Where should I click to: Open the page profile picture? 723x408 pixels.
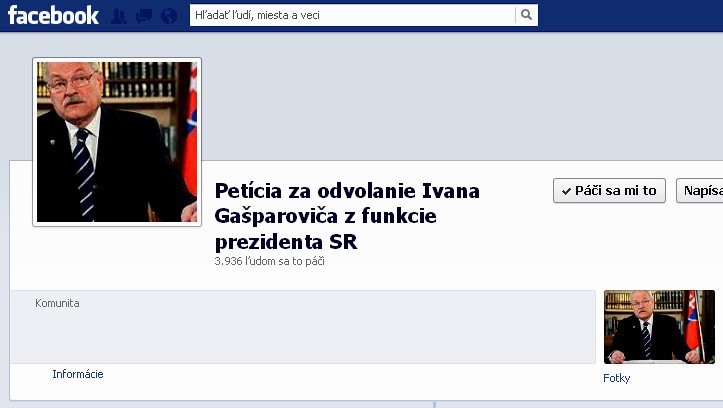[117, 142]
